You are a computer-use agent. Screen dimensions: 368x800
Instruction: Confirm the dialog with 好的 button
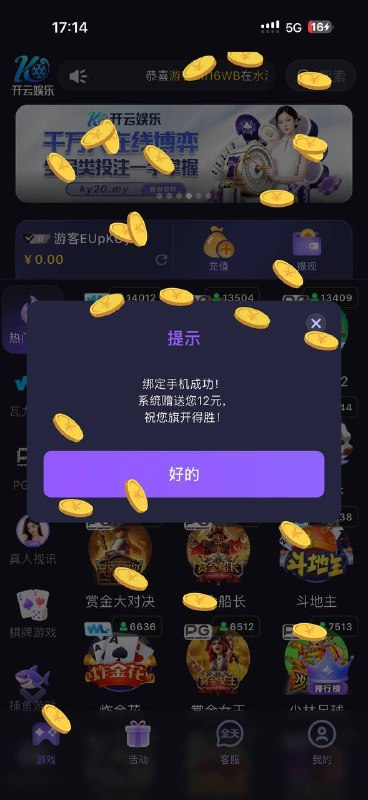[x=184, y=474]
